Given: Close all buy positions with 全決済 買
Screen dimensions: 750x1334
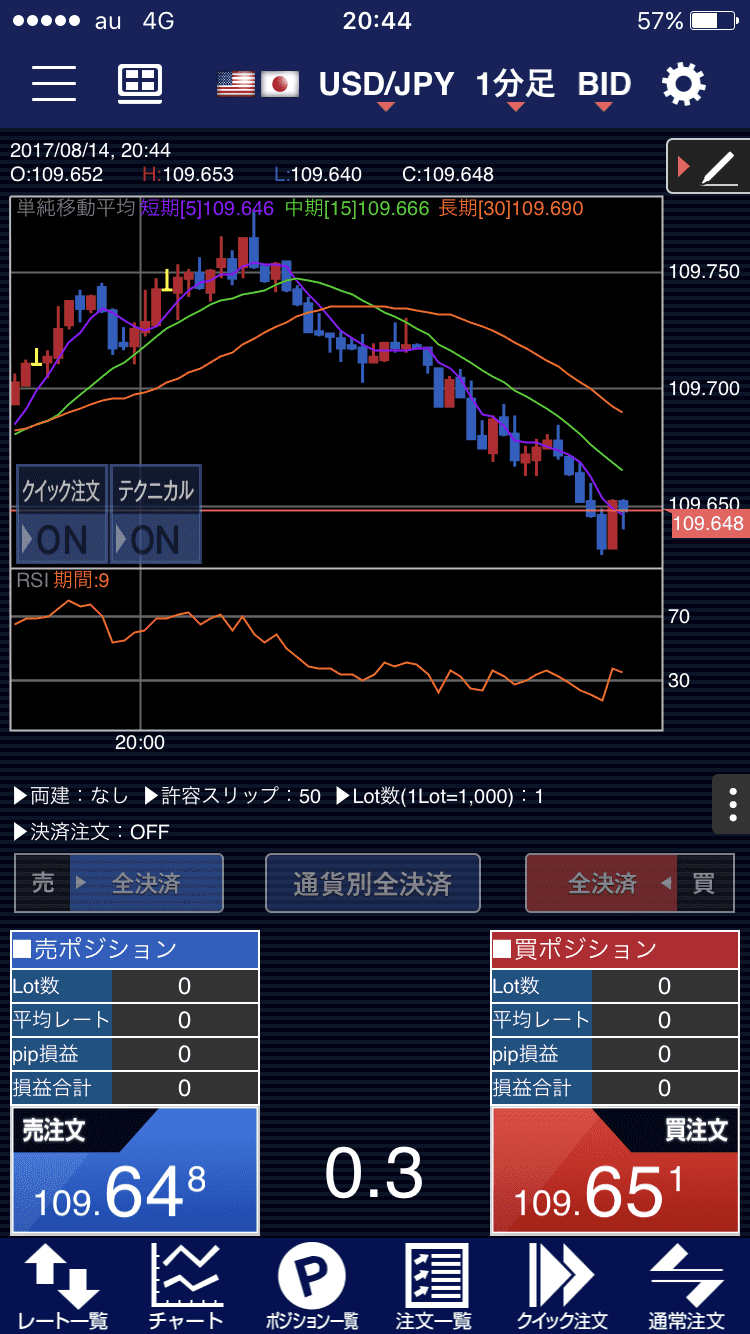Looking at the screenshot, I should (631, 883).
